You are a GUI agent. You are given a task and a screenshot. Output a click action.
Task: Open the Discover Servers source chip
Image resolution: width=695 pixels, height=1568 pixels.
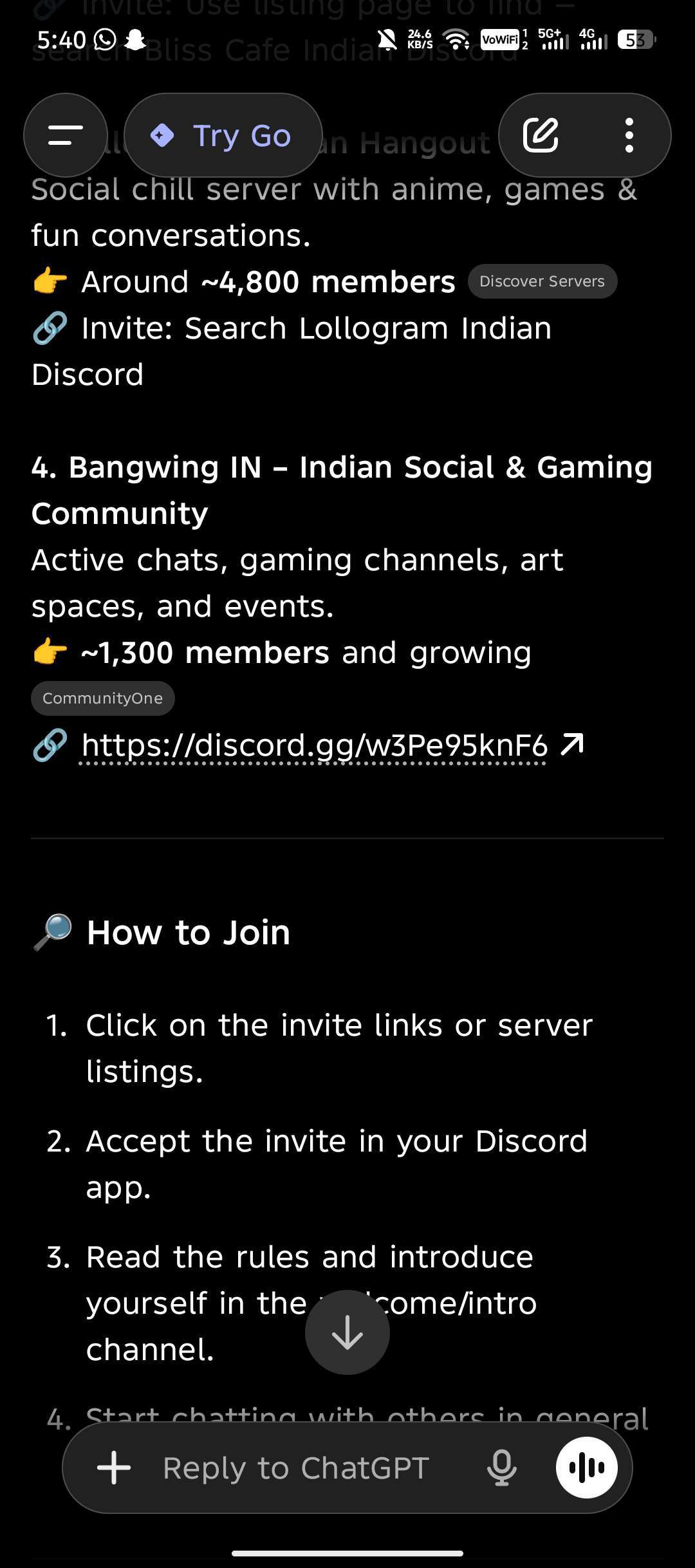pyautogui.click(x=542, y=281)
